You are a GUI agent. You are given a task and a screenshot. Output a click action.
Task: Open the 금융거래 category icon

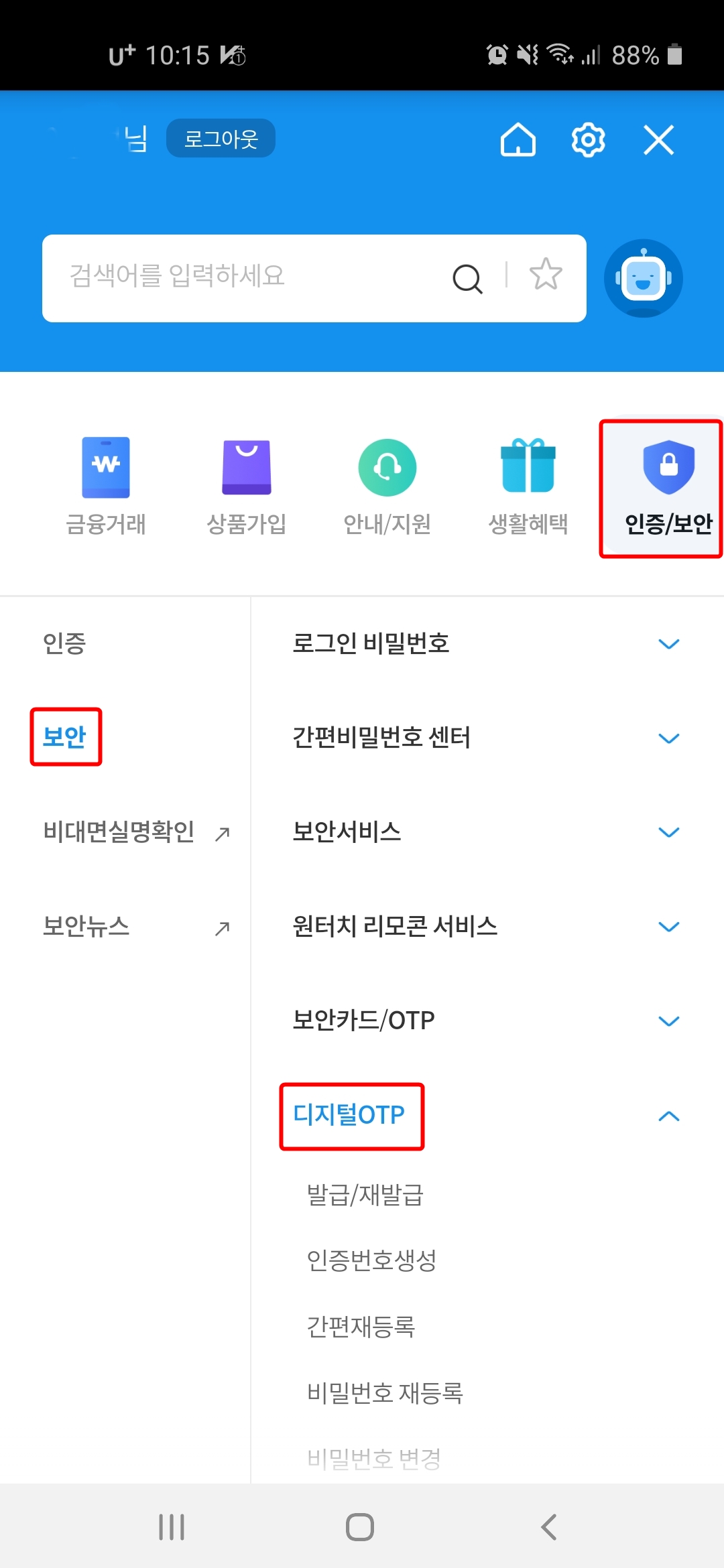(x=105, y=482)
